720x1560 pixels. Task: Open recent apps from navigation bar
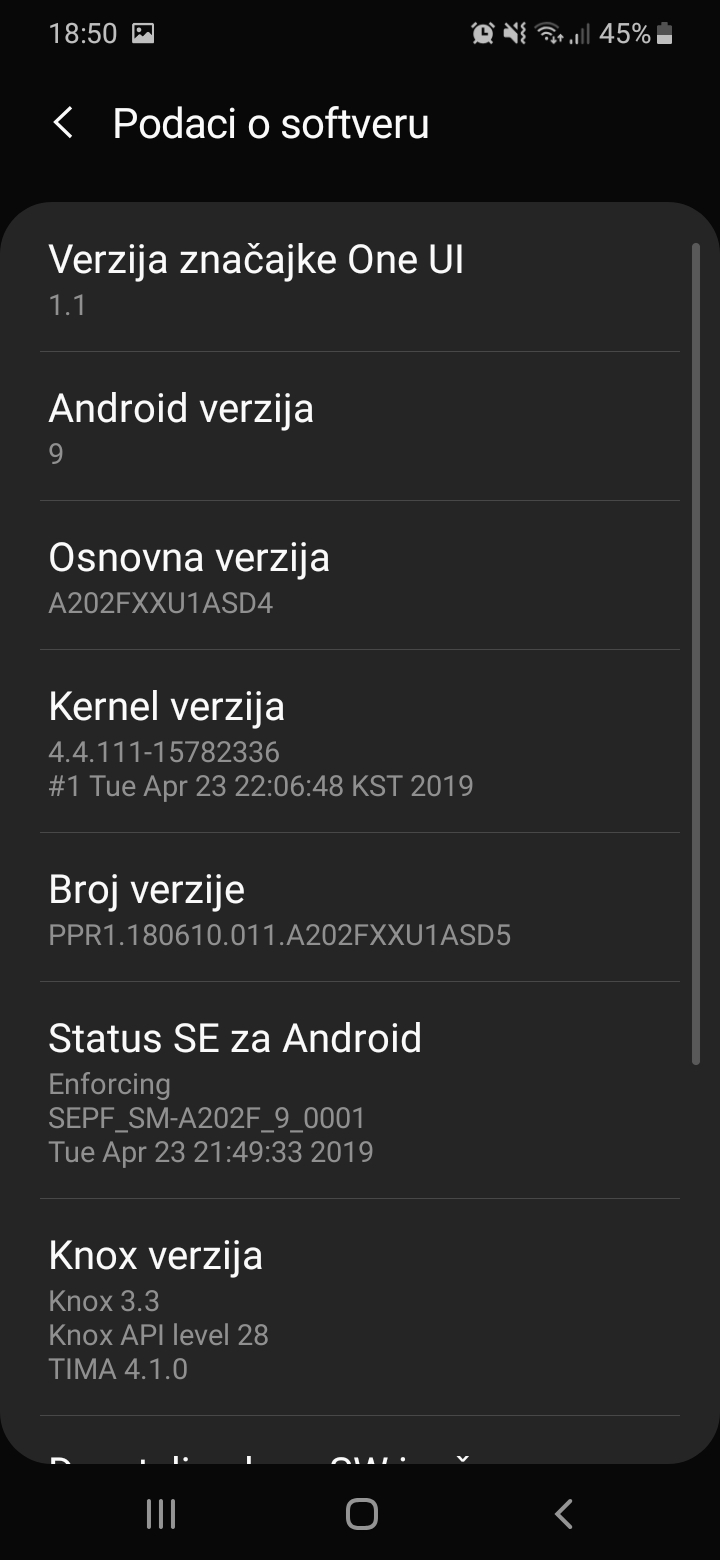pos(160,1513)
